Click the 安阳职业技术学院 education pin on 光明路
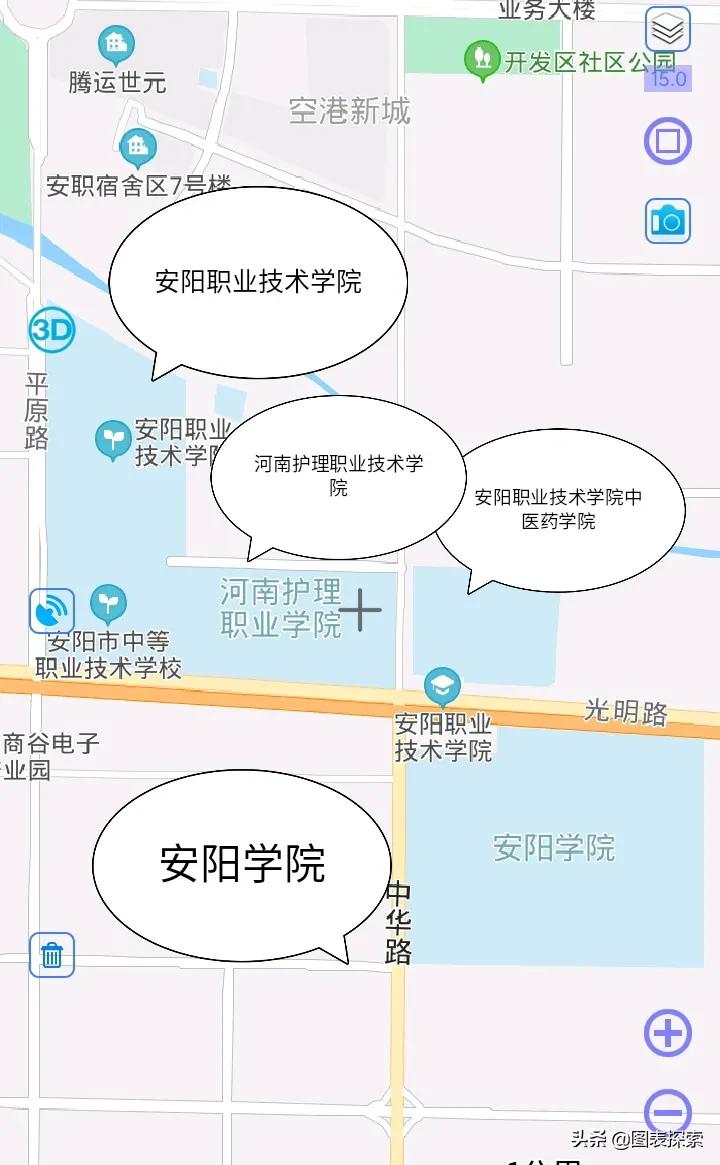This screenshot has width=720, height=1165. (441, 688)
